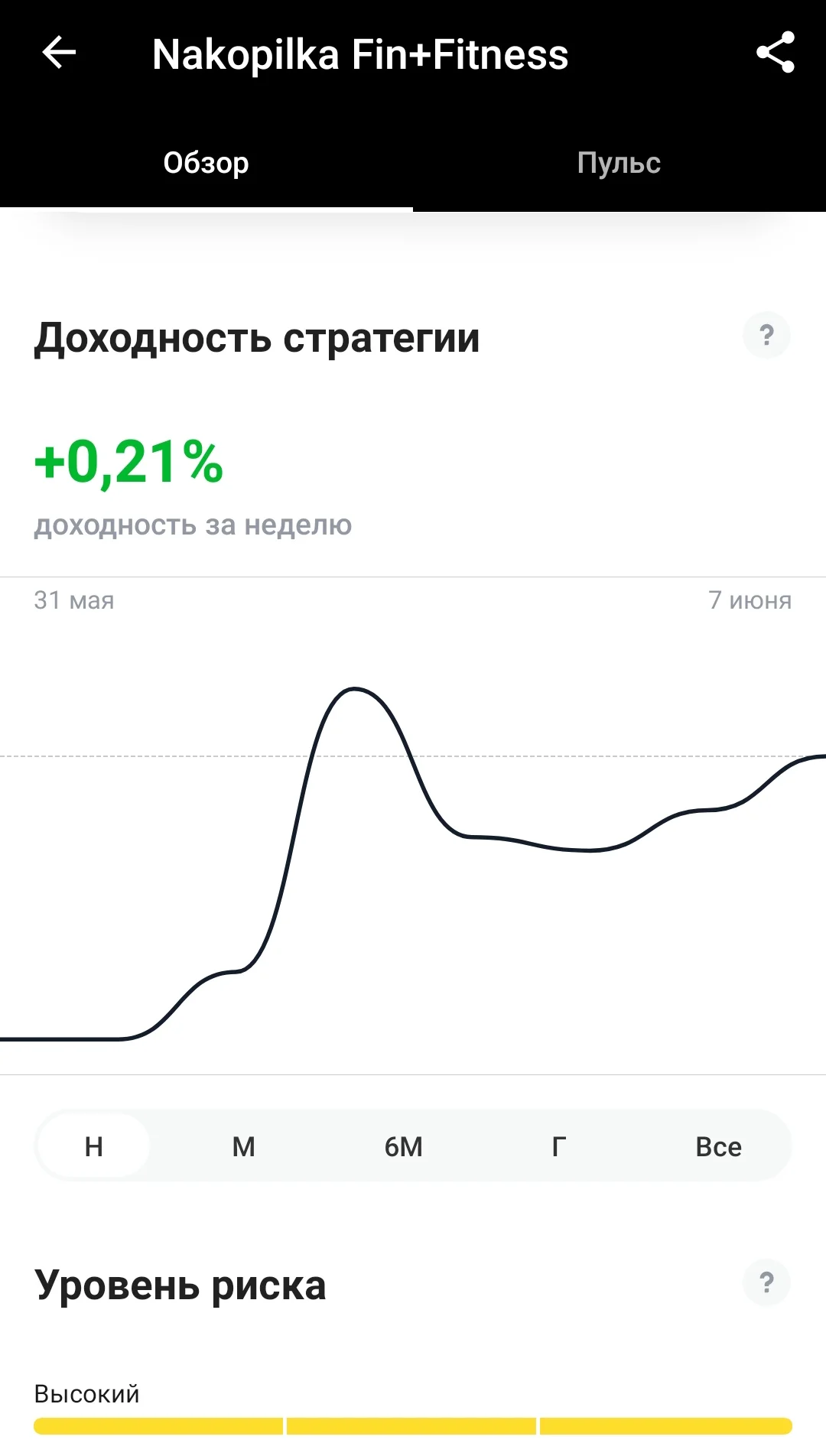Show the 6М chart period
The width and height of the screenshot is (826, 1456).
[x=404, y=1146]
